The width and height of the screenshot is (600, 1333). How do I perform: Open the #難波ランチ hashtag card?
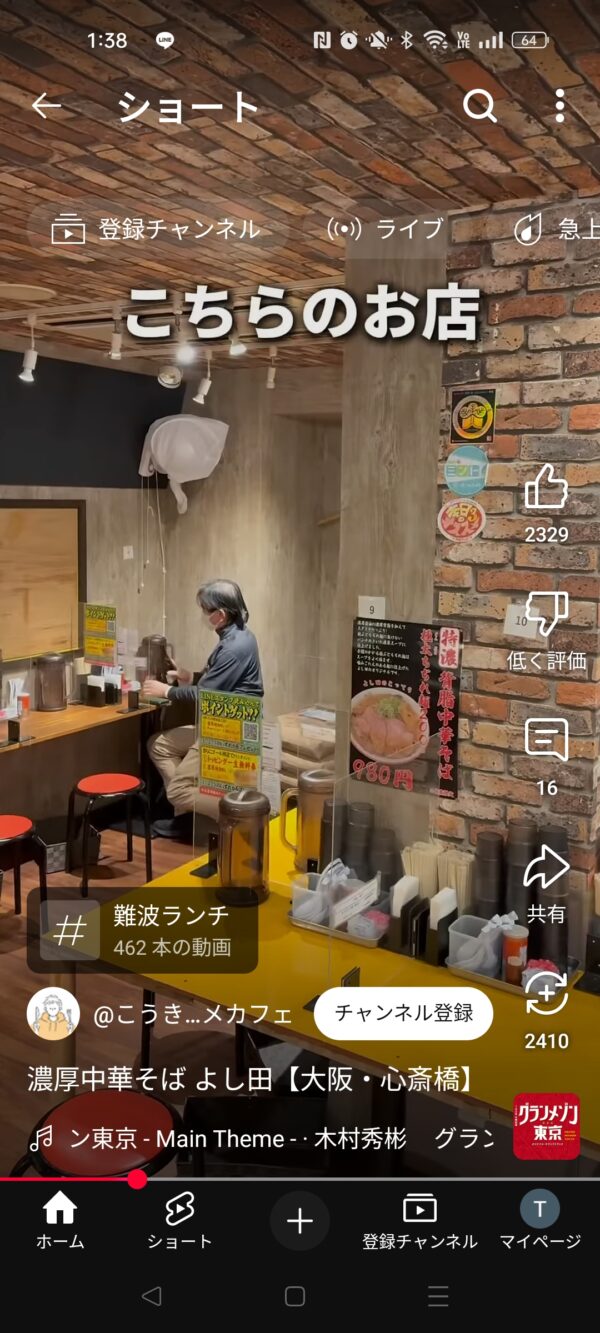(x=142, y=930)
